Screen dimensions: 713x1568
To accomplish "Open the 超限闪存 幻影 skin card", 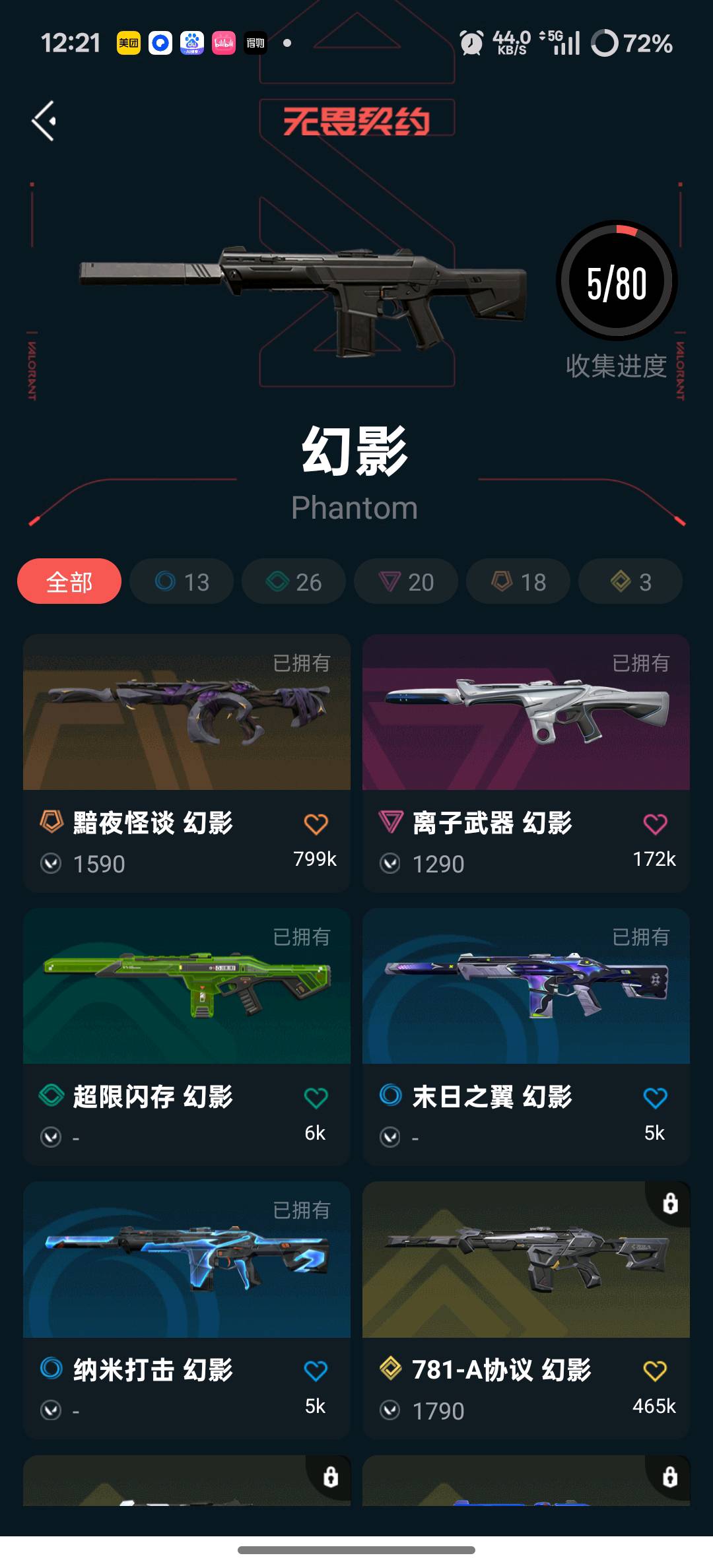I will click(187, 1037).
